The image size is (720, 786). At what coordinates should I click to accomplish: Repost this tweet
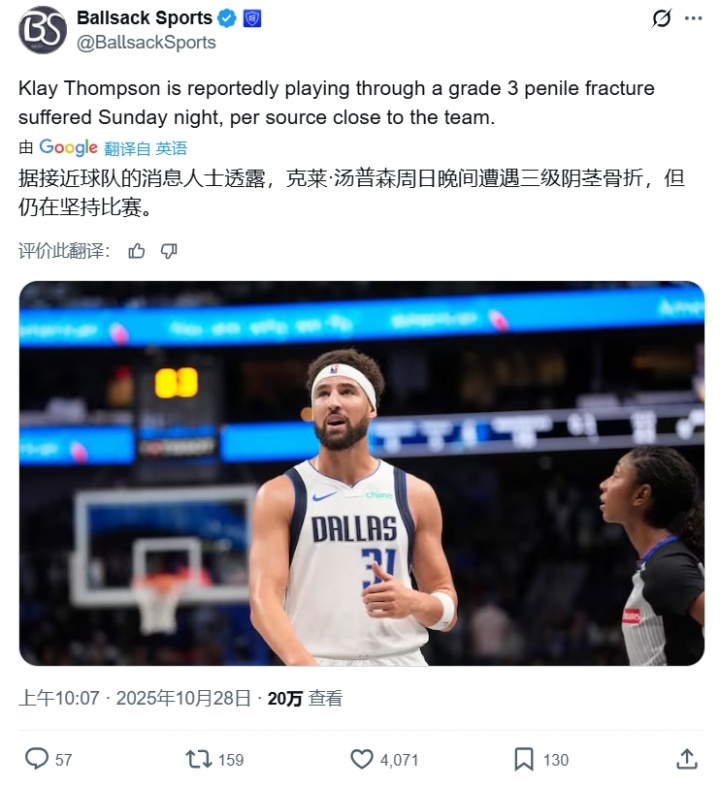coord(199,759)
